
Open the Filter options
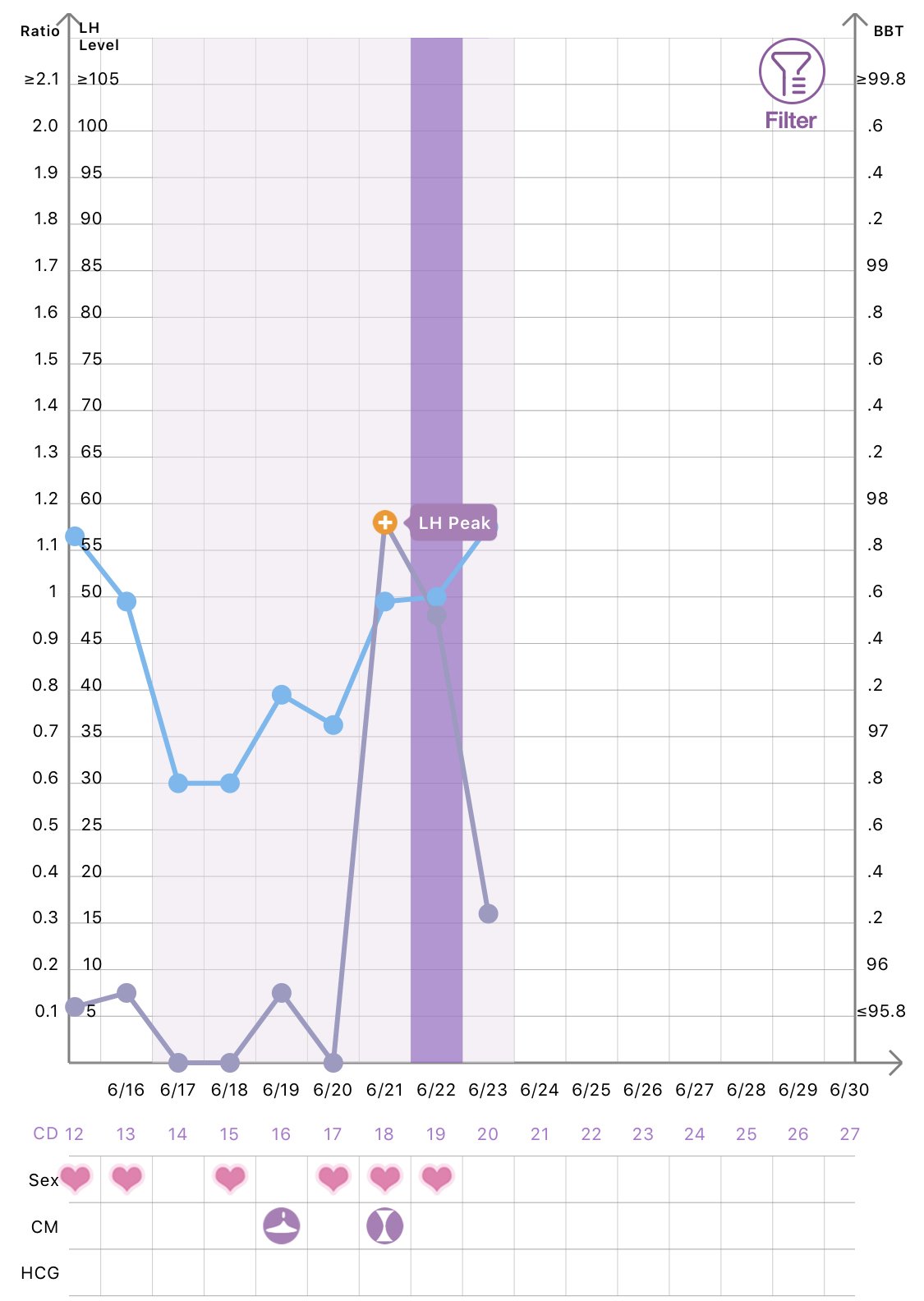[791, 85]
